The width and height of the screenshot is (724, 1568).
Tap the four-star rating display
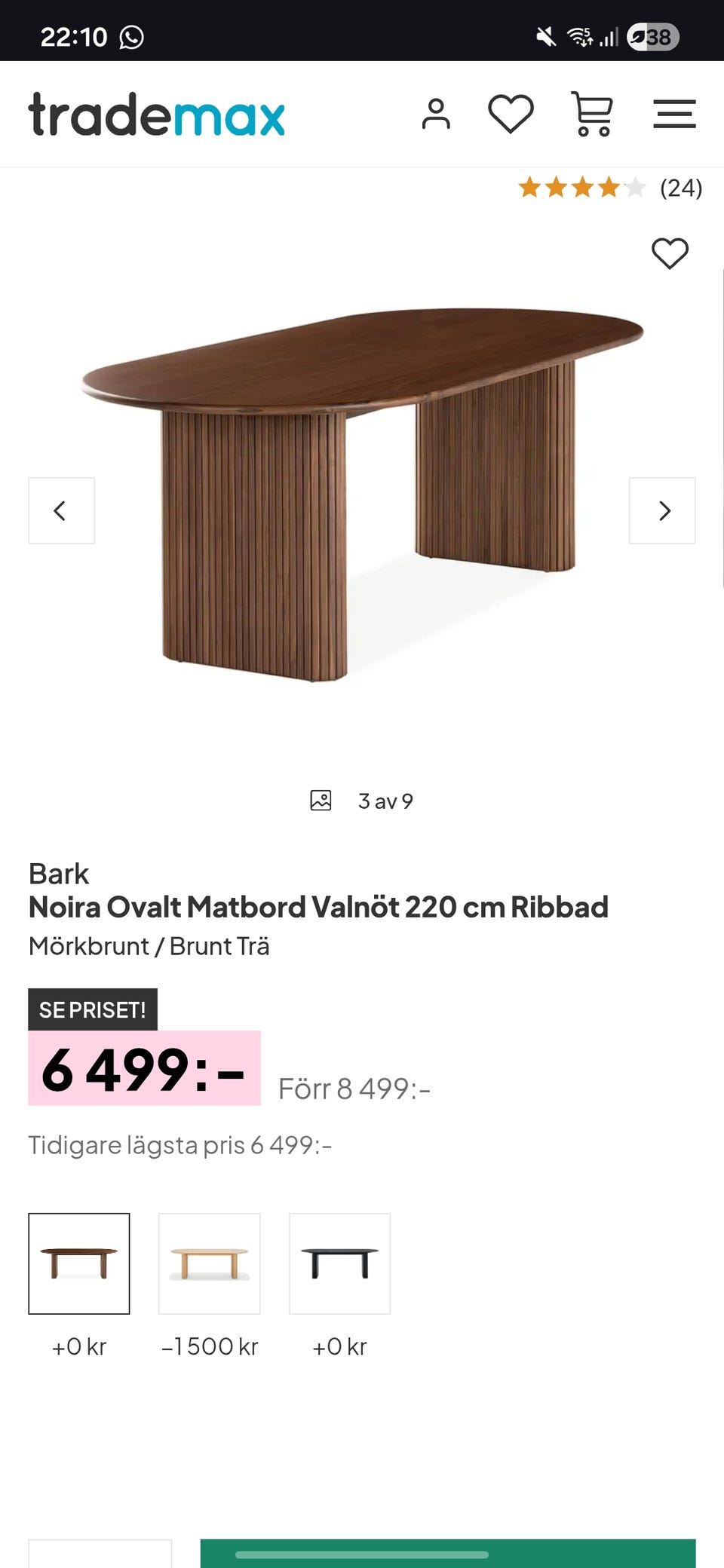[x=581, y=189]
